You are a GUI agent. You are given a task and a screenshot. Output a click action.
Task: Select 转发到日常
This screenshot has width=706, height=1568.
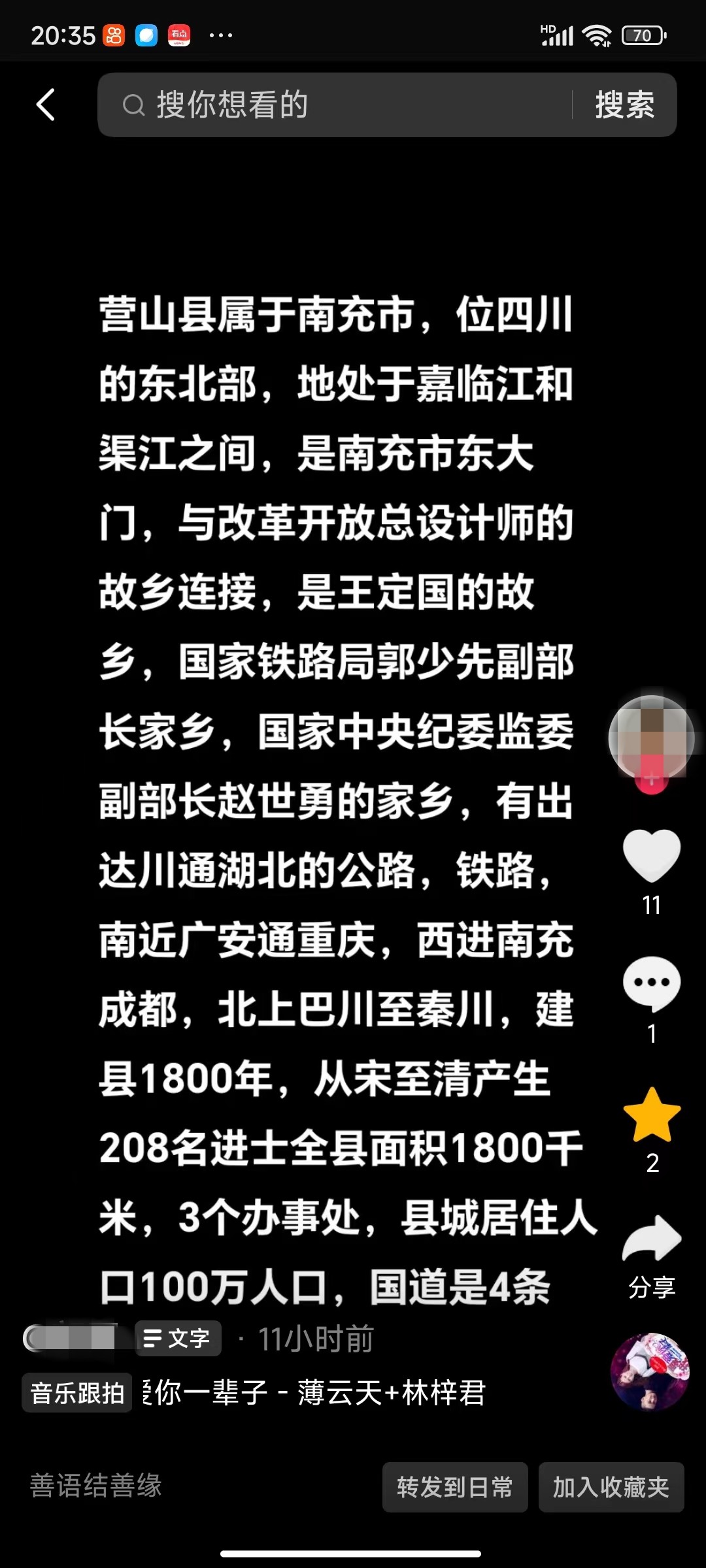(x=454, y=1487)
